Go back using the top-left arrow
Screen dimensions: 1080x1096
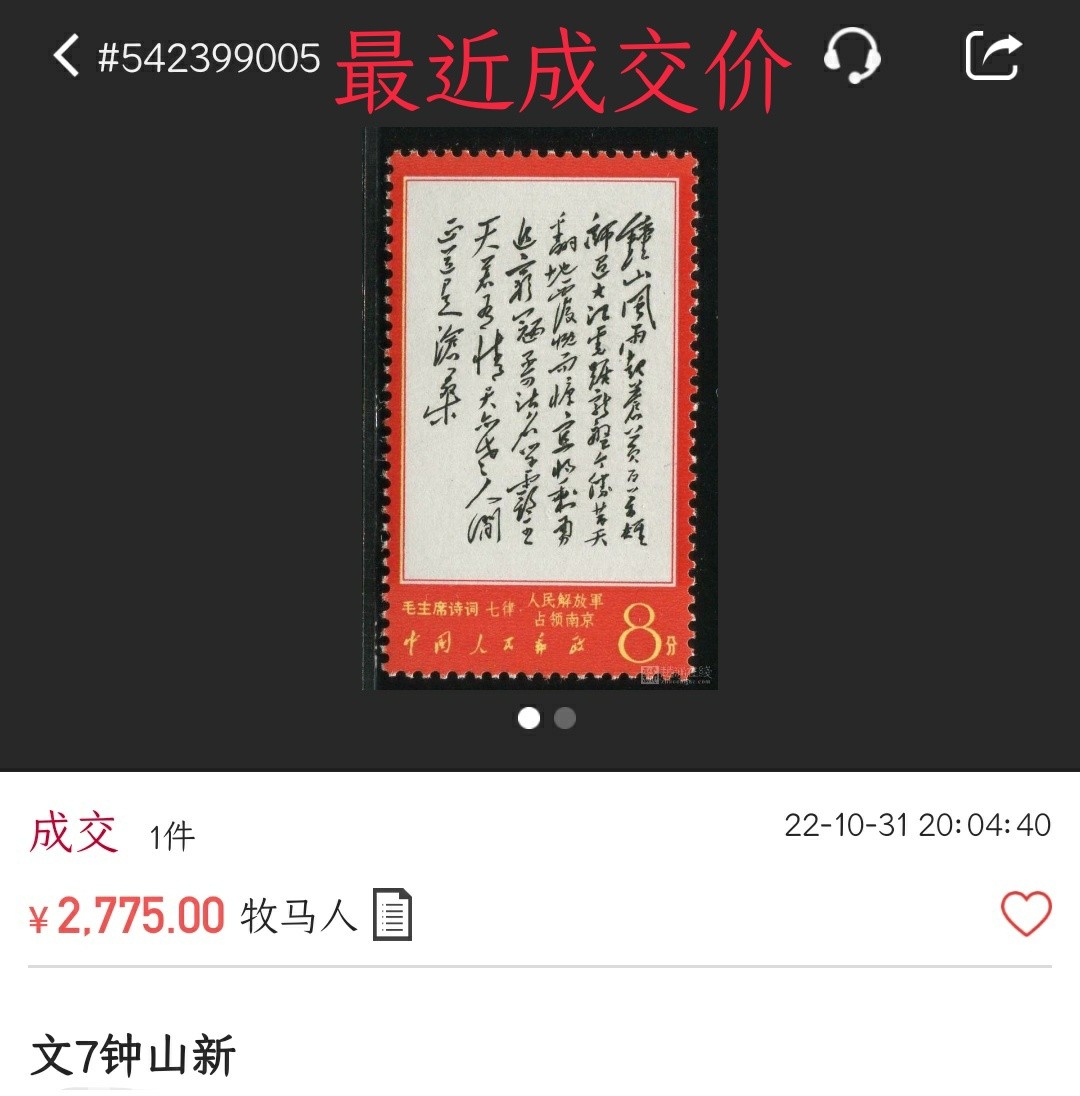[66, 56]
